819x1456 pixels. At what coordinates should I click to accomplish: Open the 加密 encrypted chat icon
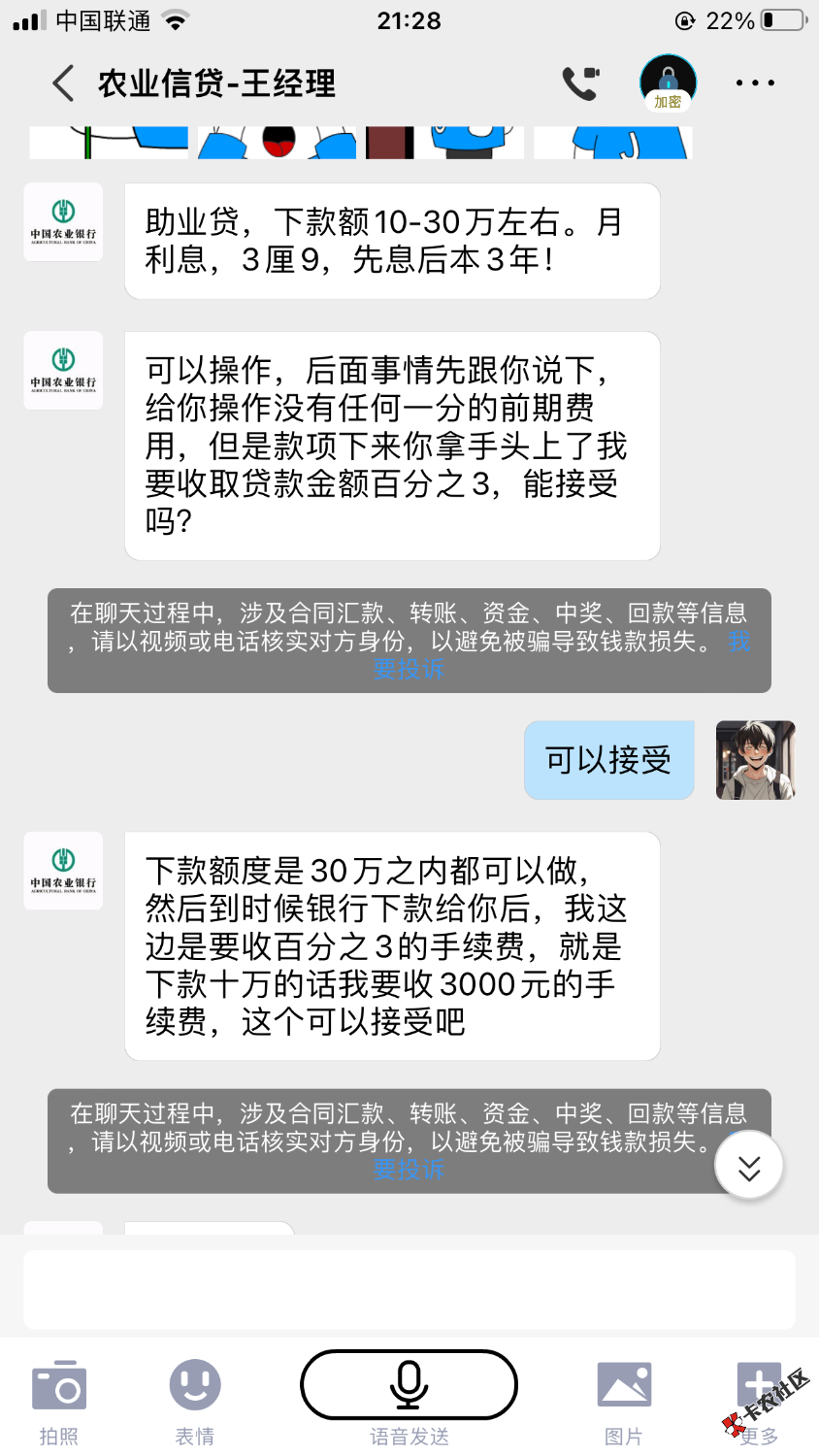click(x=668, y=83)
